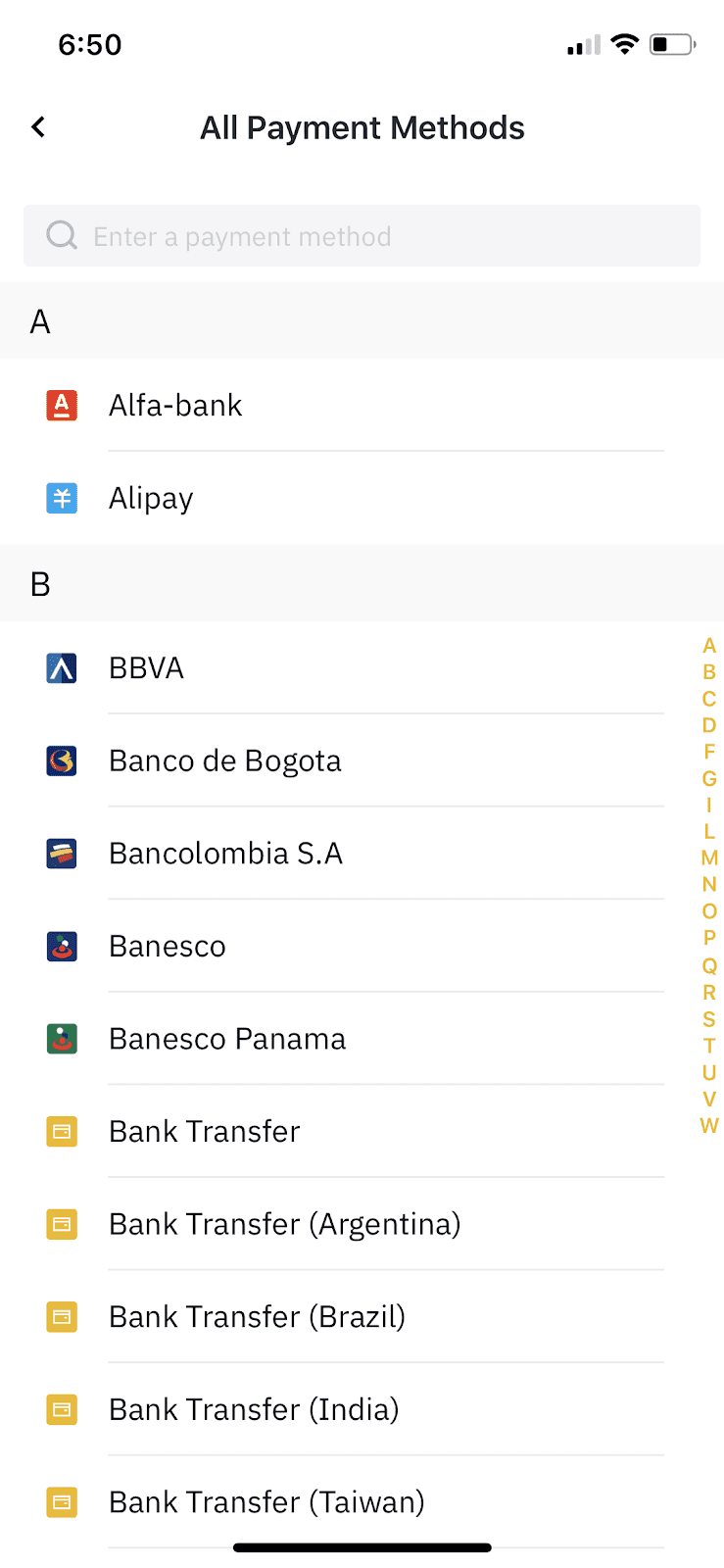Go back using the arrow
The width and height of the screenshot is (724, 1568).
pyautogui.click(x=38, y=126)
